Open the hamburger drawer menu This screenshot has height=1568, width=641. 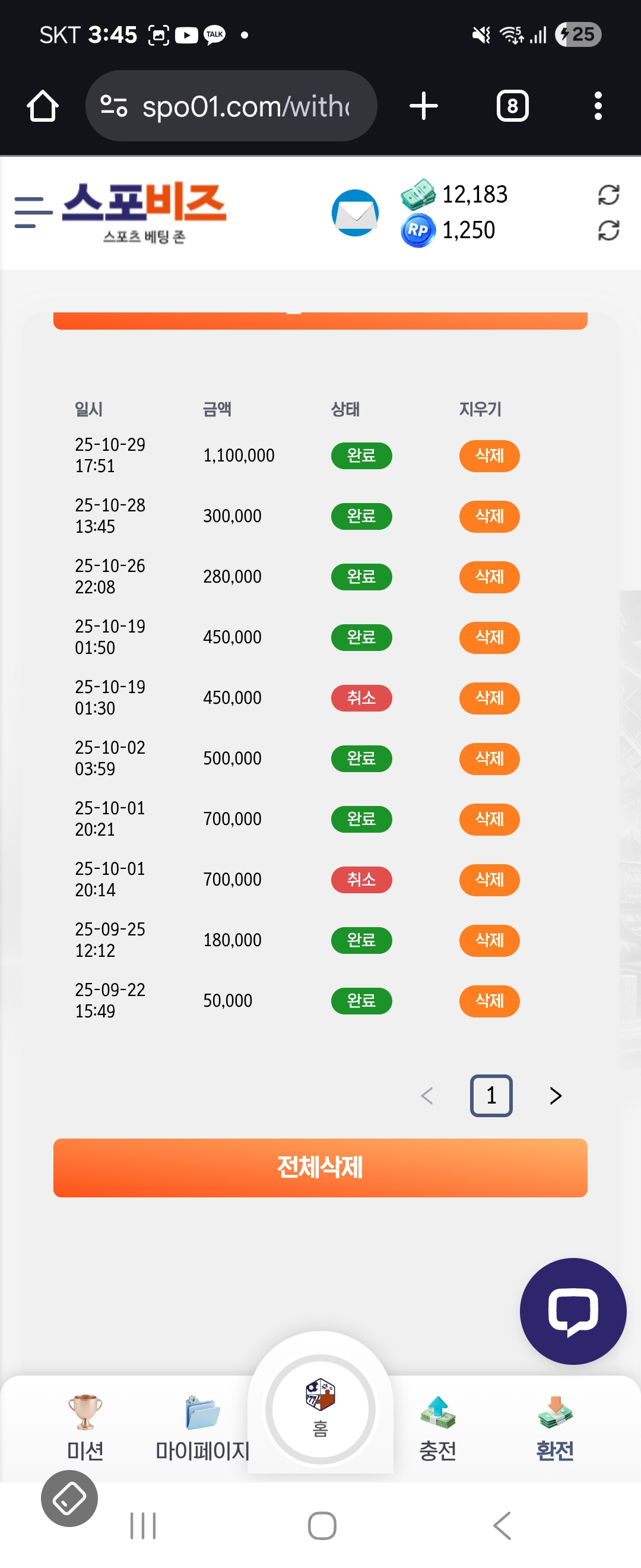click(33, 213)
